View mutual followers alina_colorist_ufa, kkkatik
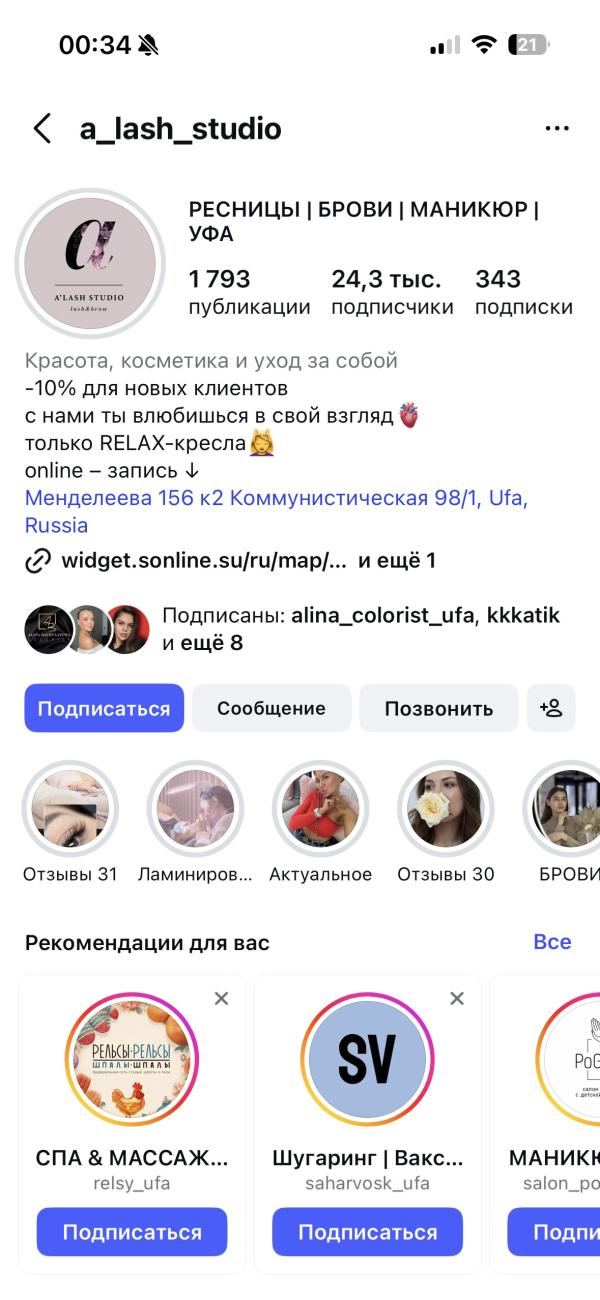 click(360, 629)
